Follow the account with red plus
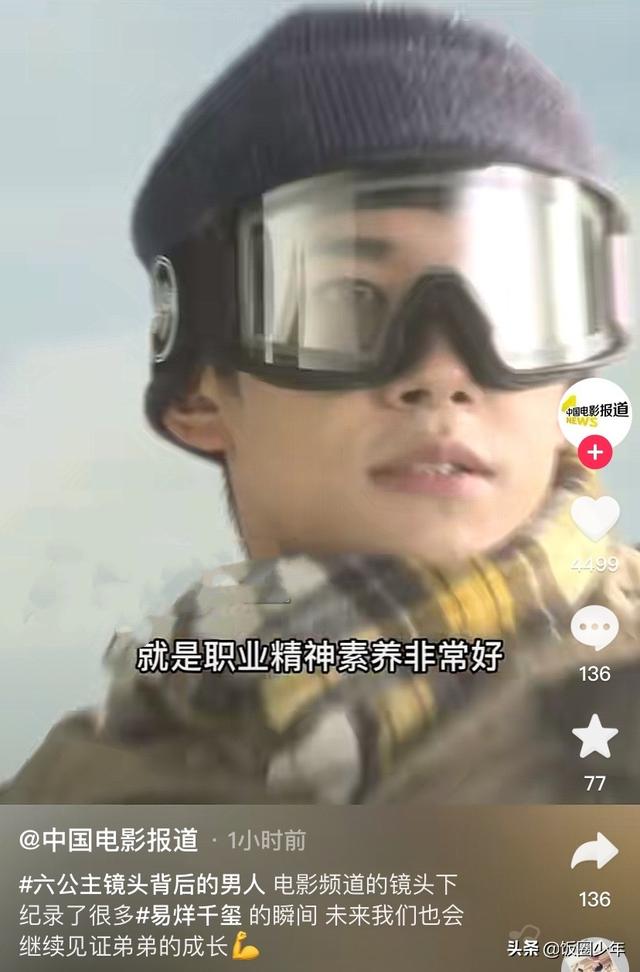640x972 pixels. click(595, 452)
